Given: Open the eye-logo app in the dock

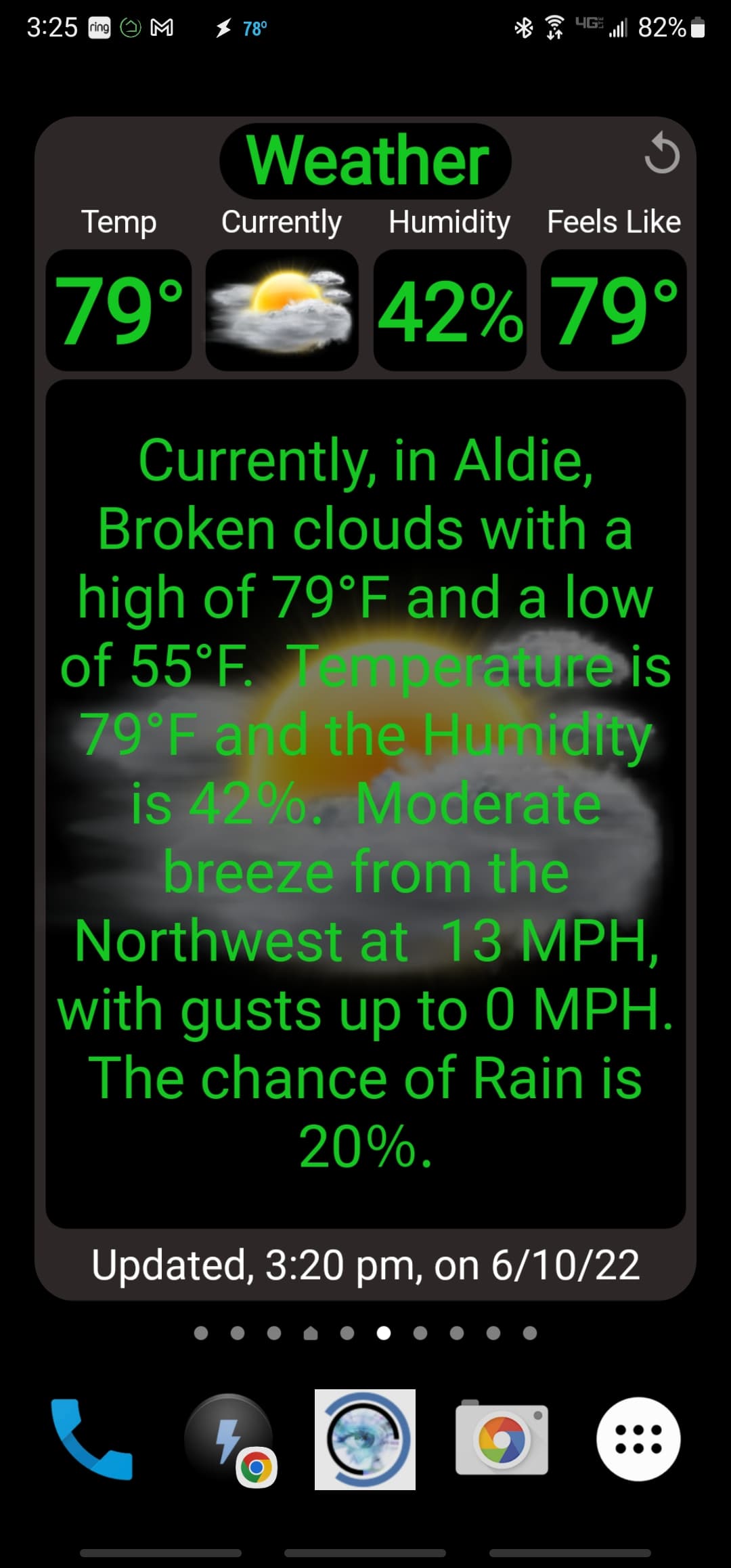Looking at the screenshot, I should point(365,1439).
